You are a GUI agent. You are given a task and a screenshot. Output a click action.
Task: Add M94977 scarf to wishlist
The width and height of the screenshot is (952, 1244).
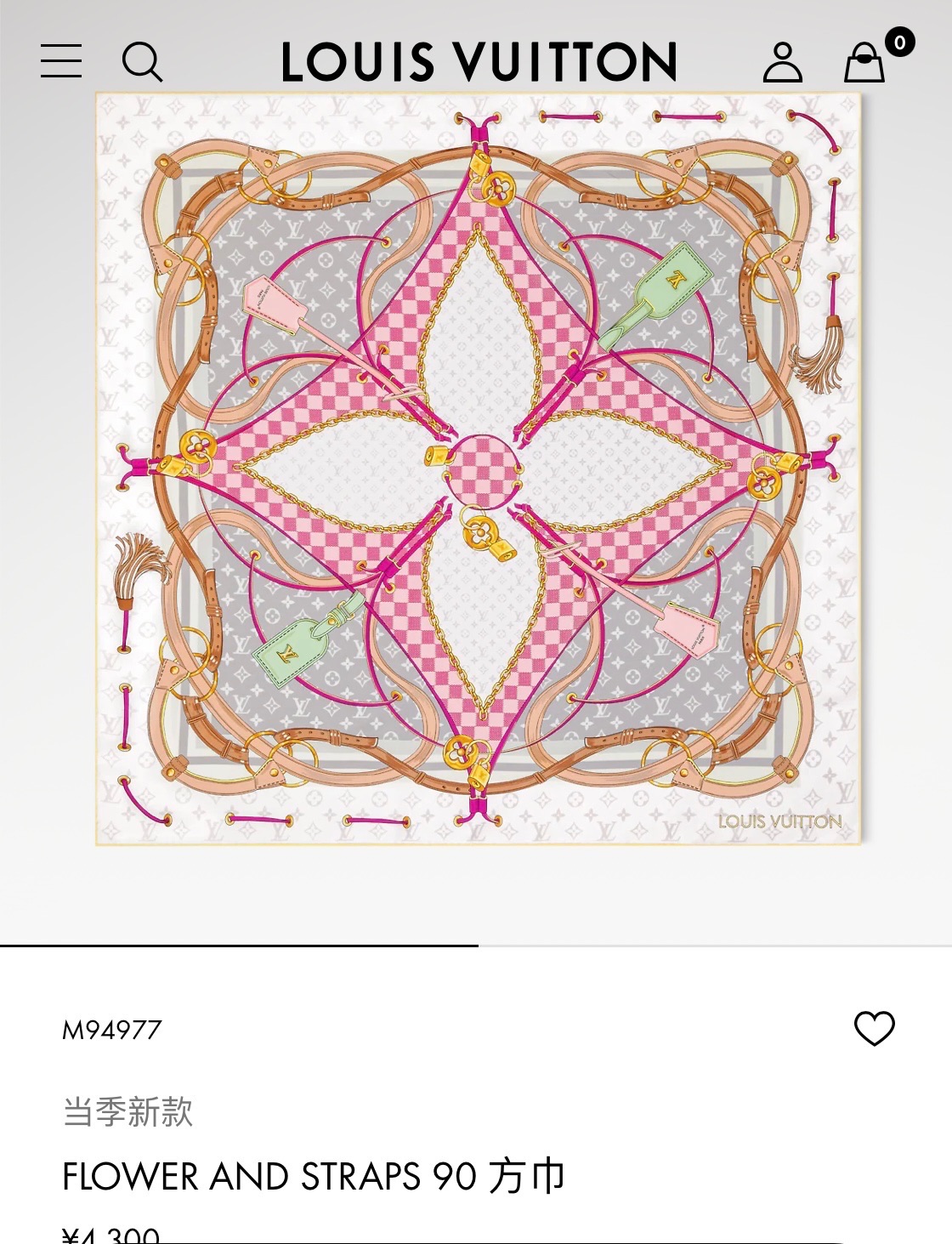point(874,1028)
